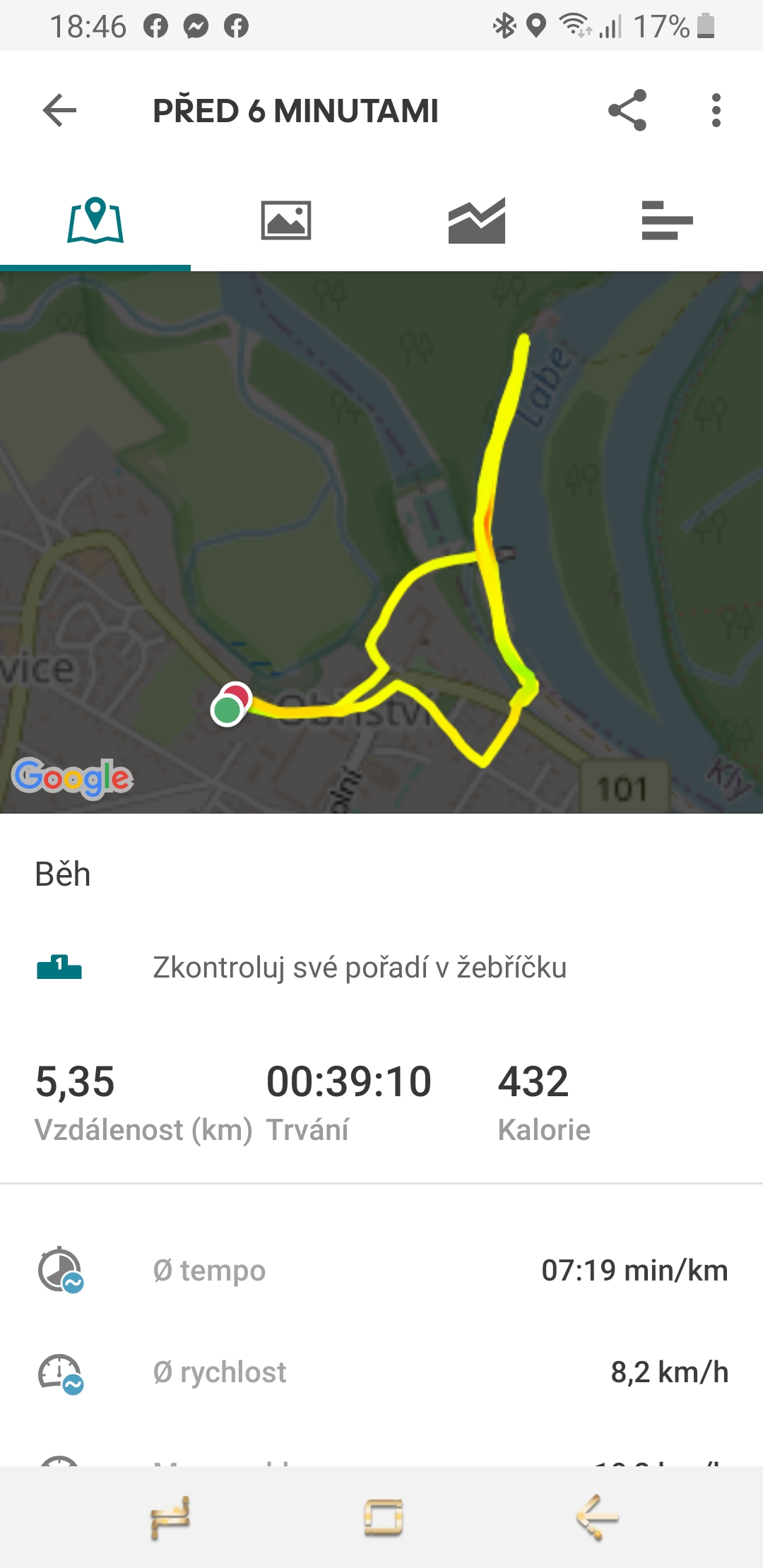Tap the system home button
The width and height of the screenshot is (763, 1568).
coord(384,1517)
